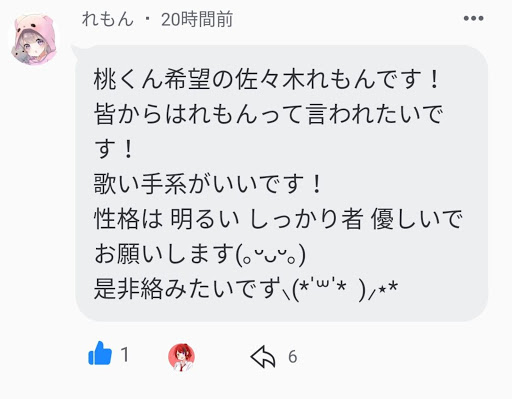Like れもん's comment with the thumbs-up
The width and height of the screenshot is (512, 399).
(x=100, y=354)
